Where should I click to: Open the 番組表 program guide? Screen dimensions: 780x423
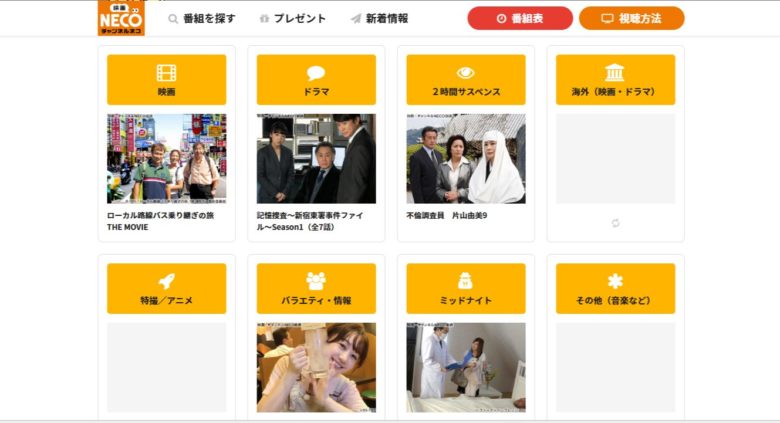coord(520,18)
